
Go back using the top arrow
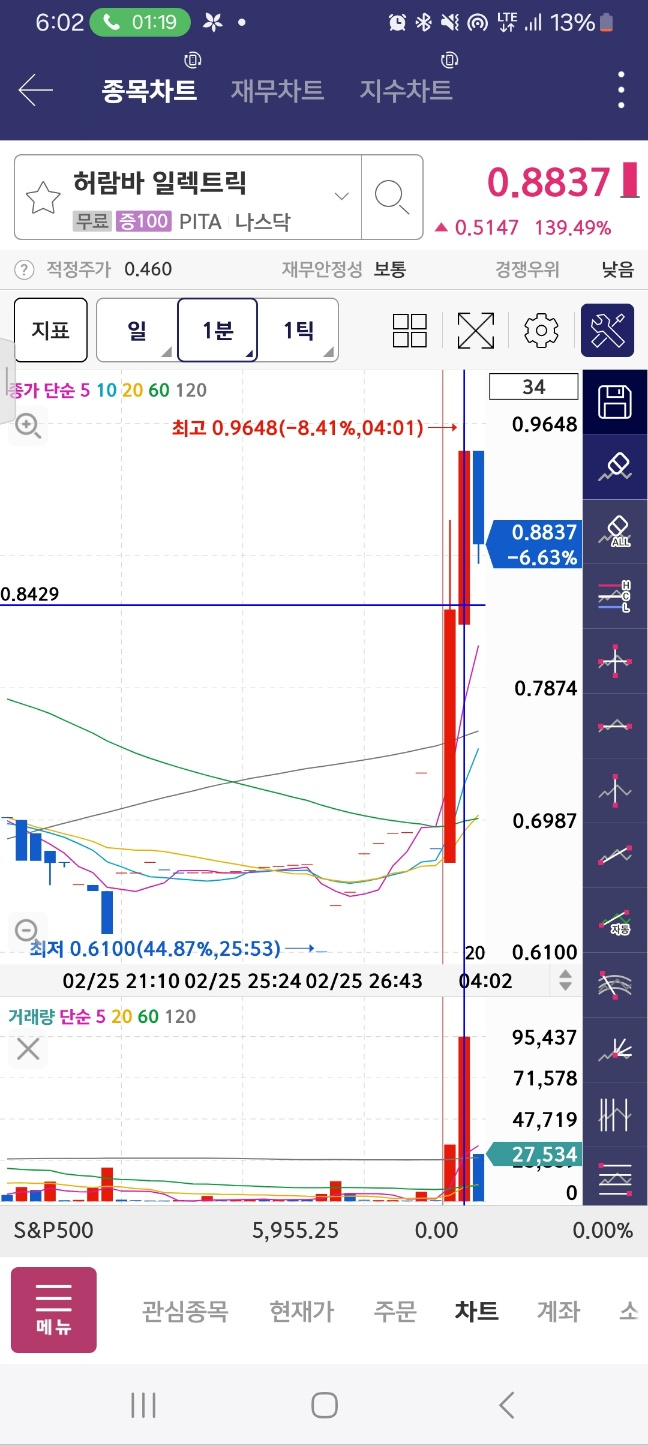pos(36,91)
